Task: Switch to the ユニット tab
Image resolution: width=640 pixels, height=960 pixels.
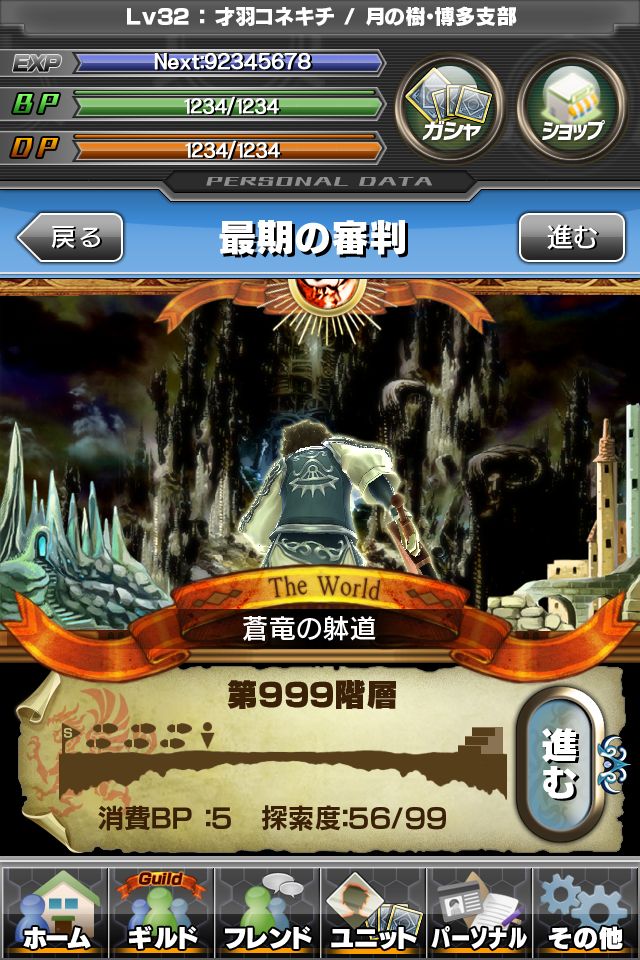Action: [373, 910]
